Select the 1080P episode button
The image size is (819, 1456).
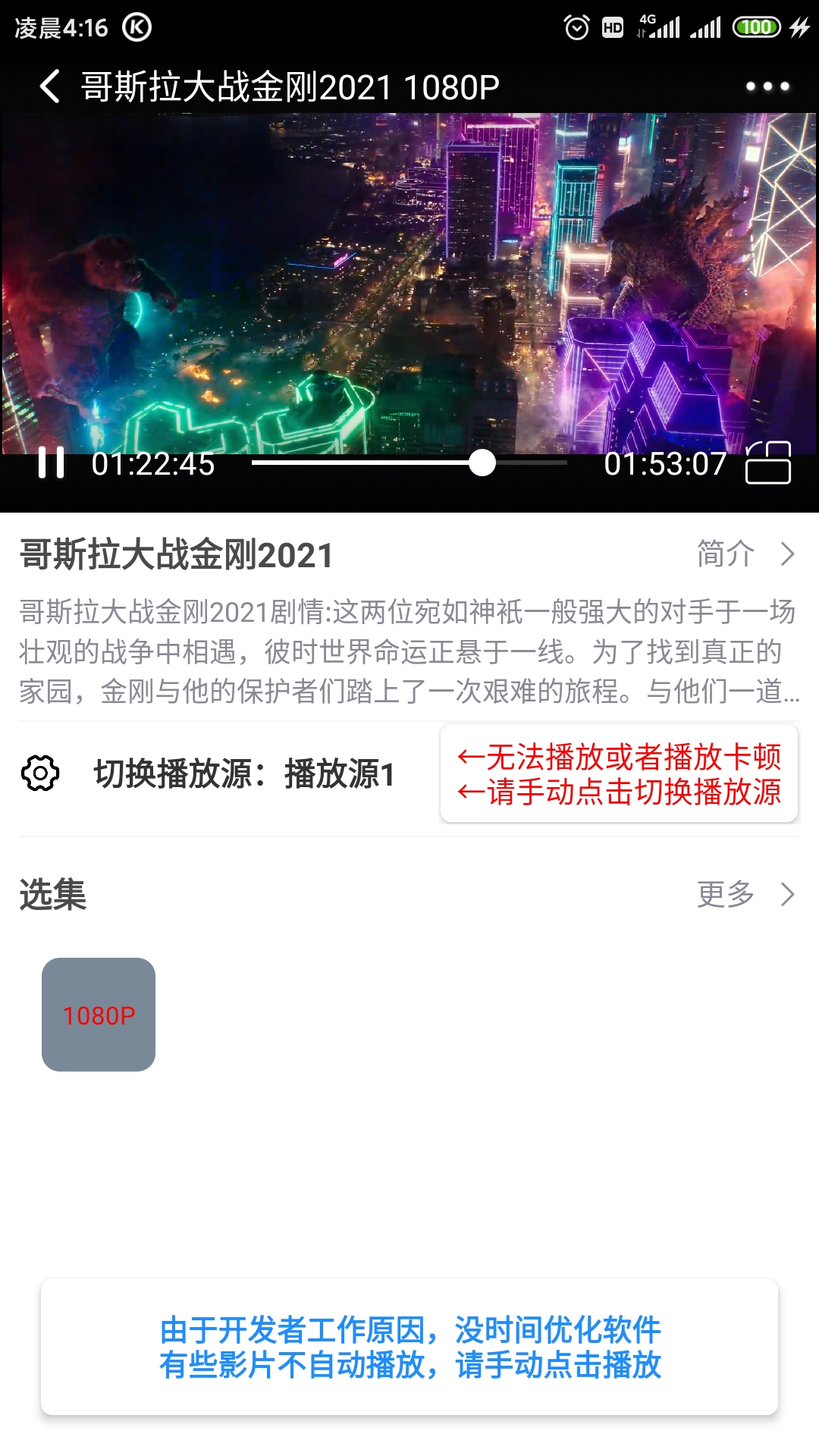(99, 1015)
